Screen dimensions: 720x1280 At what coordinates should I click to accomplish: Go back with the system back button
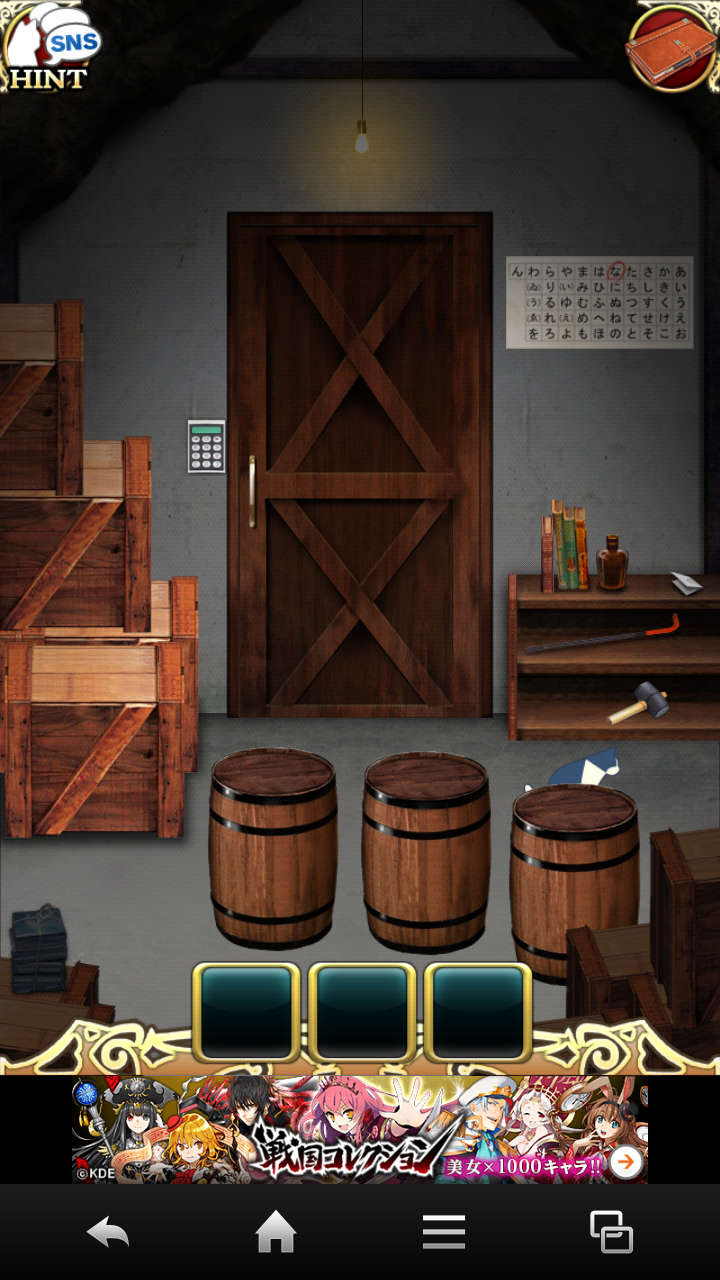pos(108,1232)
